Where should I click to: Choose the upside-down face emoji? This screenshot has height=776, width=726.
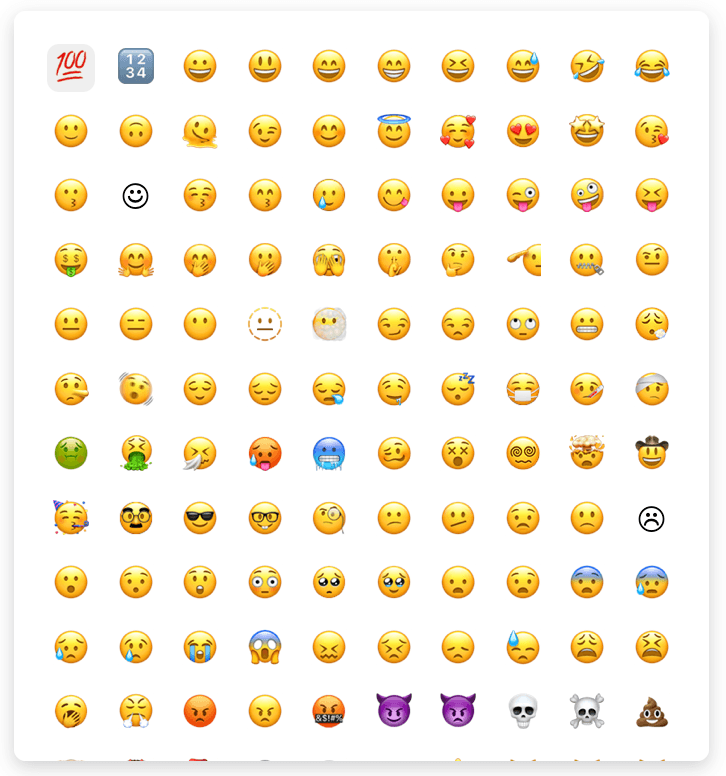(x=136, y=131)
